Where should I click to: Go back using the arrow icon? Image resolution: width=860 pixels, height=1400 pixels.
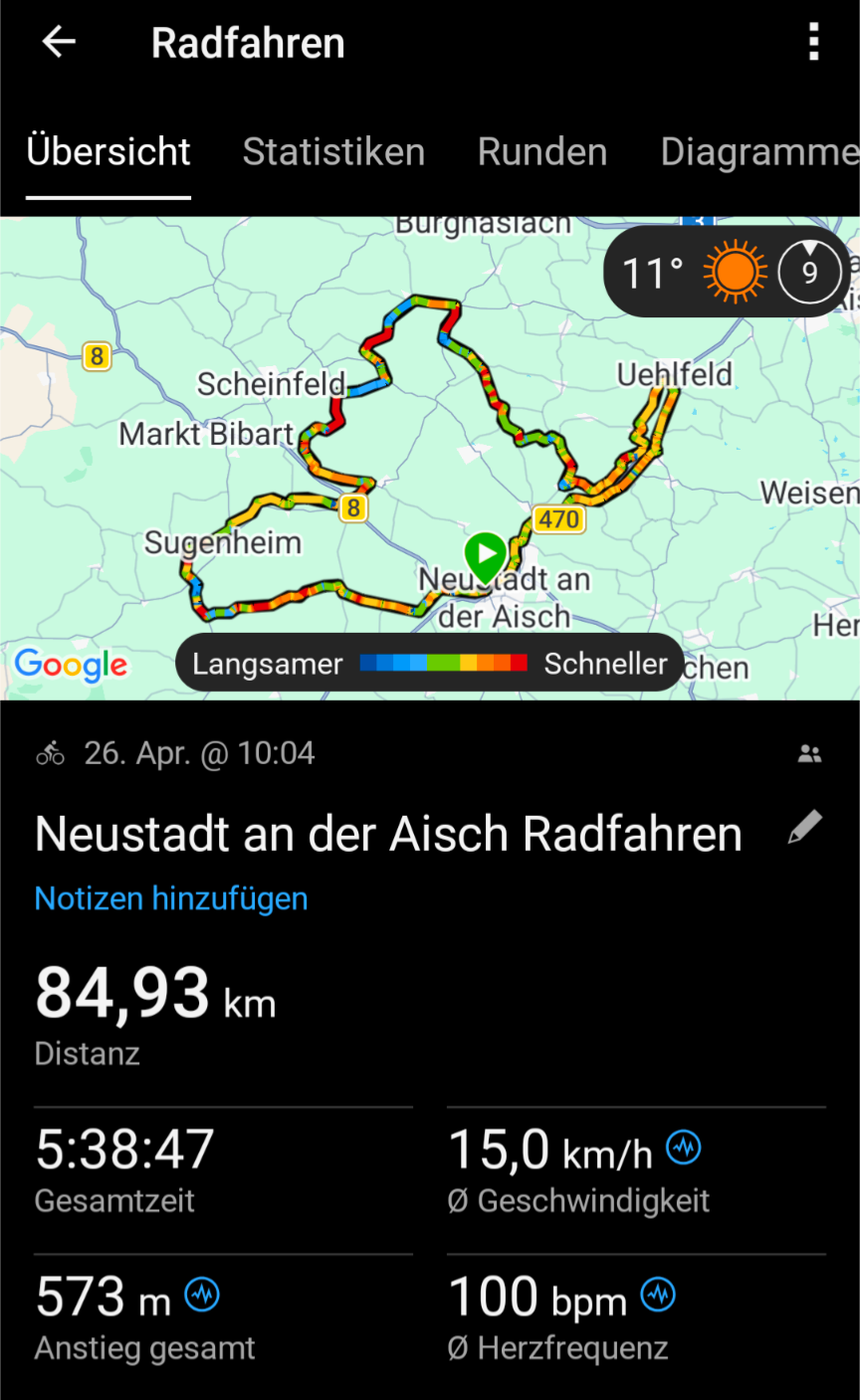pyautogui.click(x=59, y=43)
